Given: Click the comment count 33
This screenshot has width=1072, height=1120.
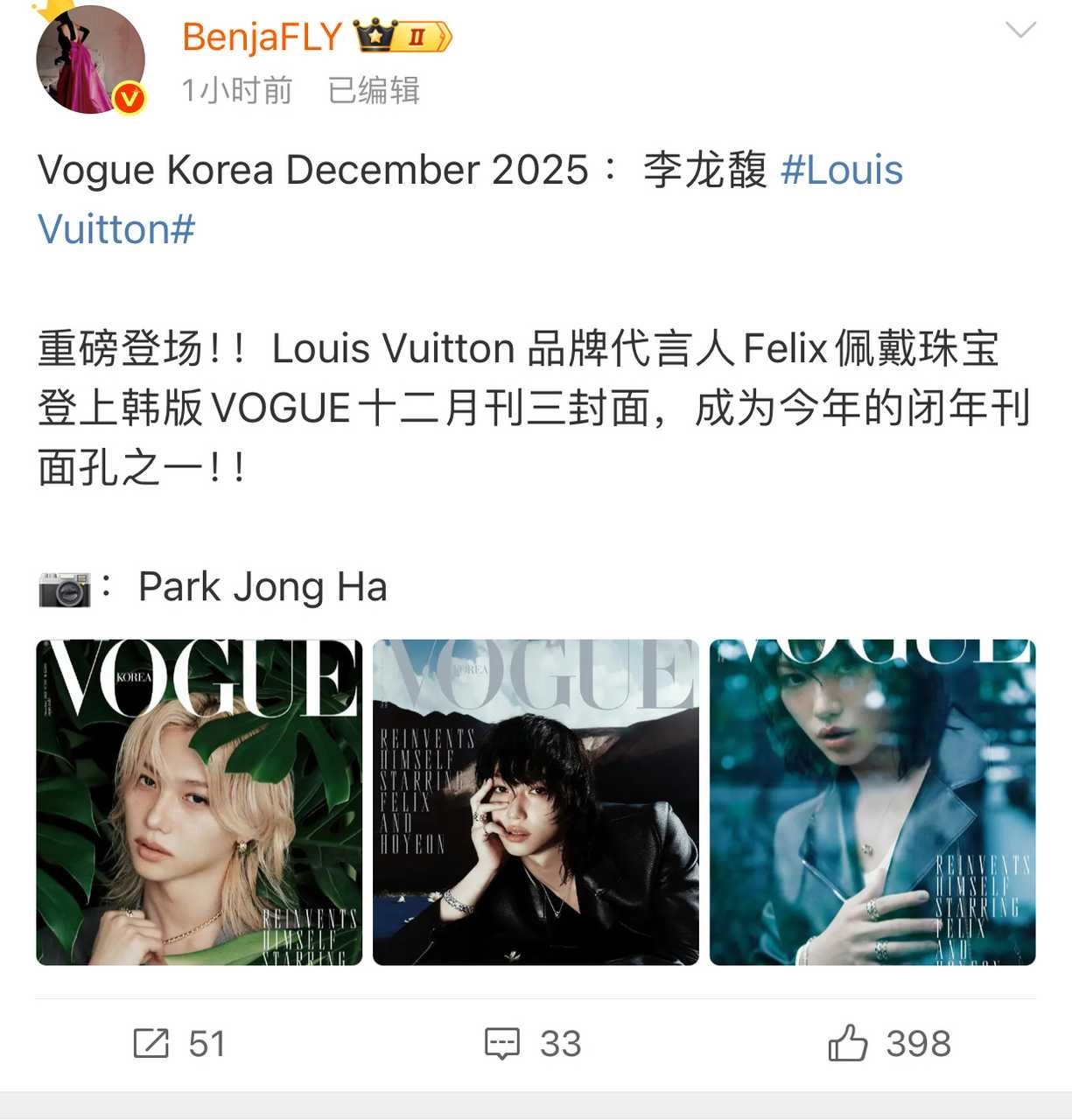Looking at the screenshot, I should [x=560, y=1044].
